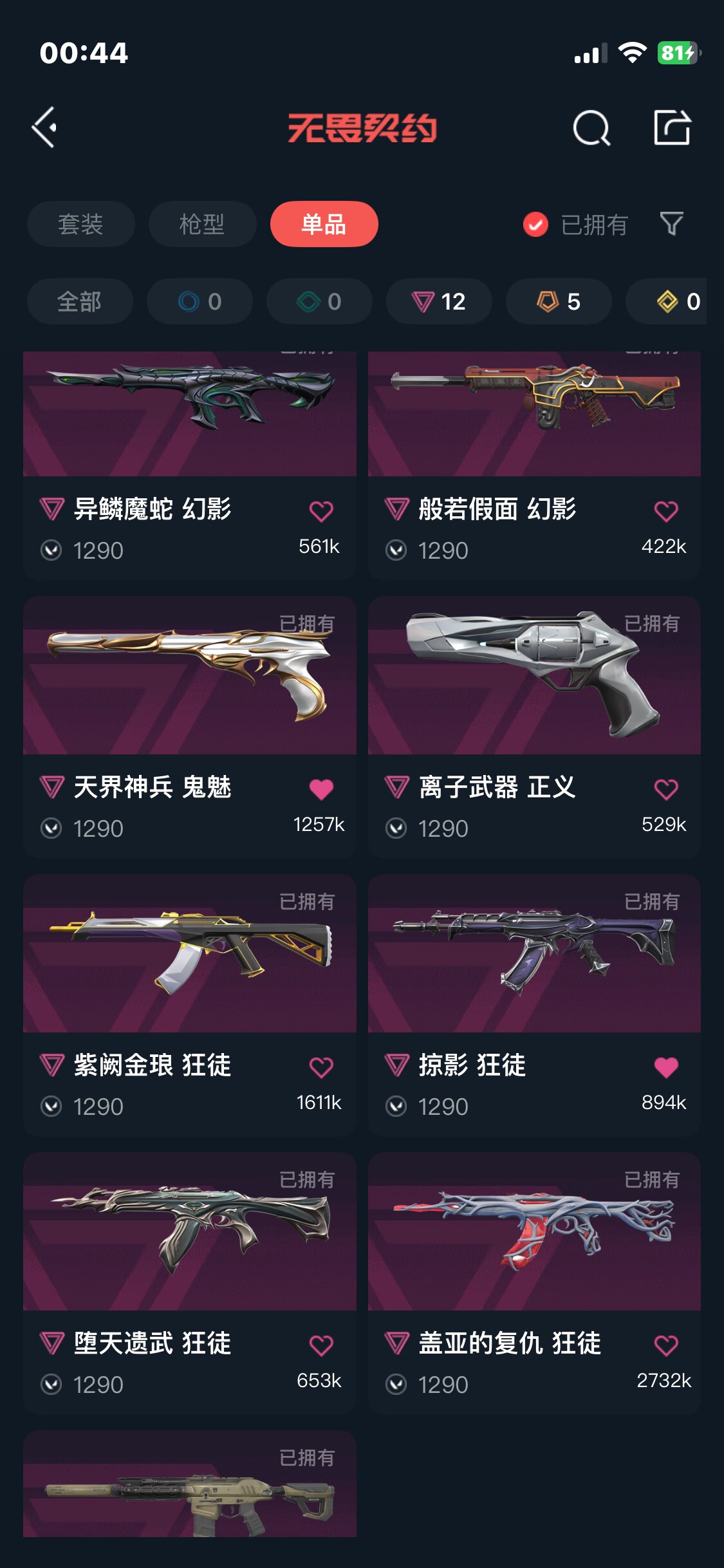Select the 单品 tab

[324, 224]
